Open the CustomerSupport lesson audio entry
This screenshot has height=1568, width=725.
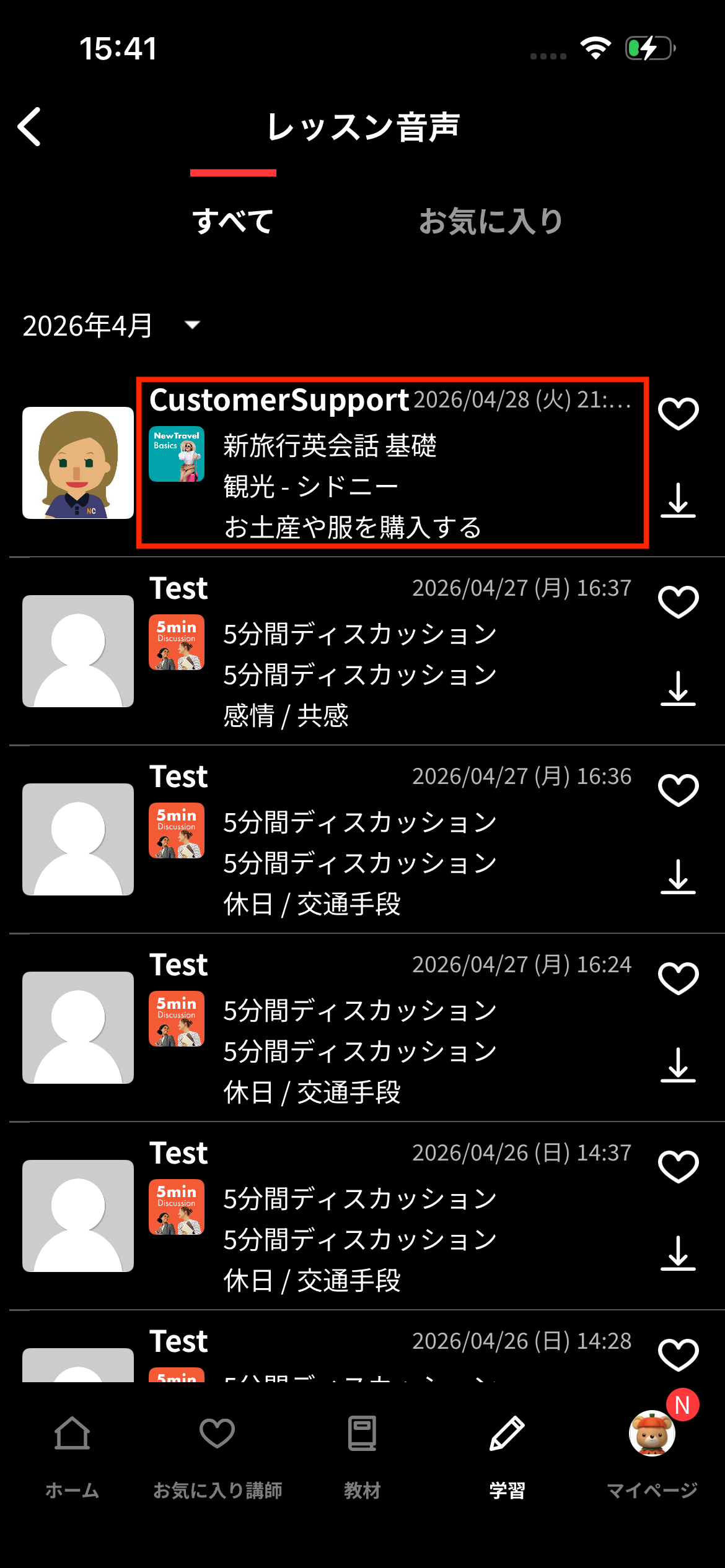392,463
